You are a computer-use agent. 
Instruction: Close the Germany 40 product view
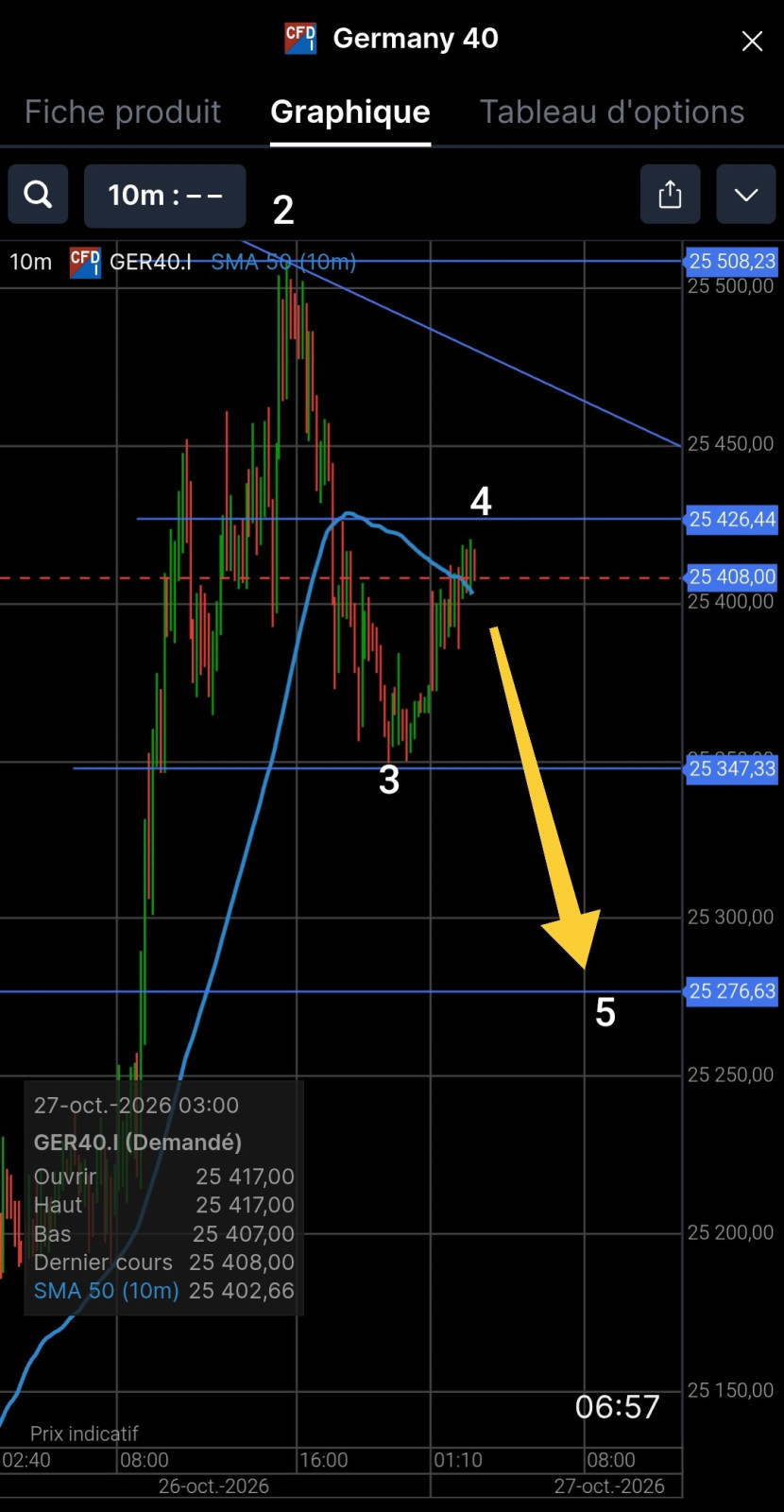pyautogui.click(x=752, y=41)
